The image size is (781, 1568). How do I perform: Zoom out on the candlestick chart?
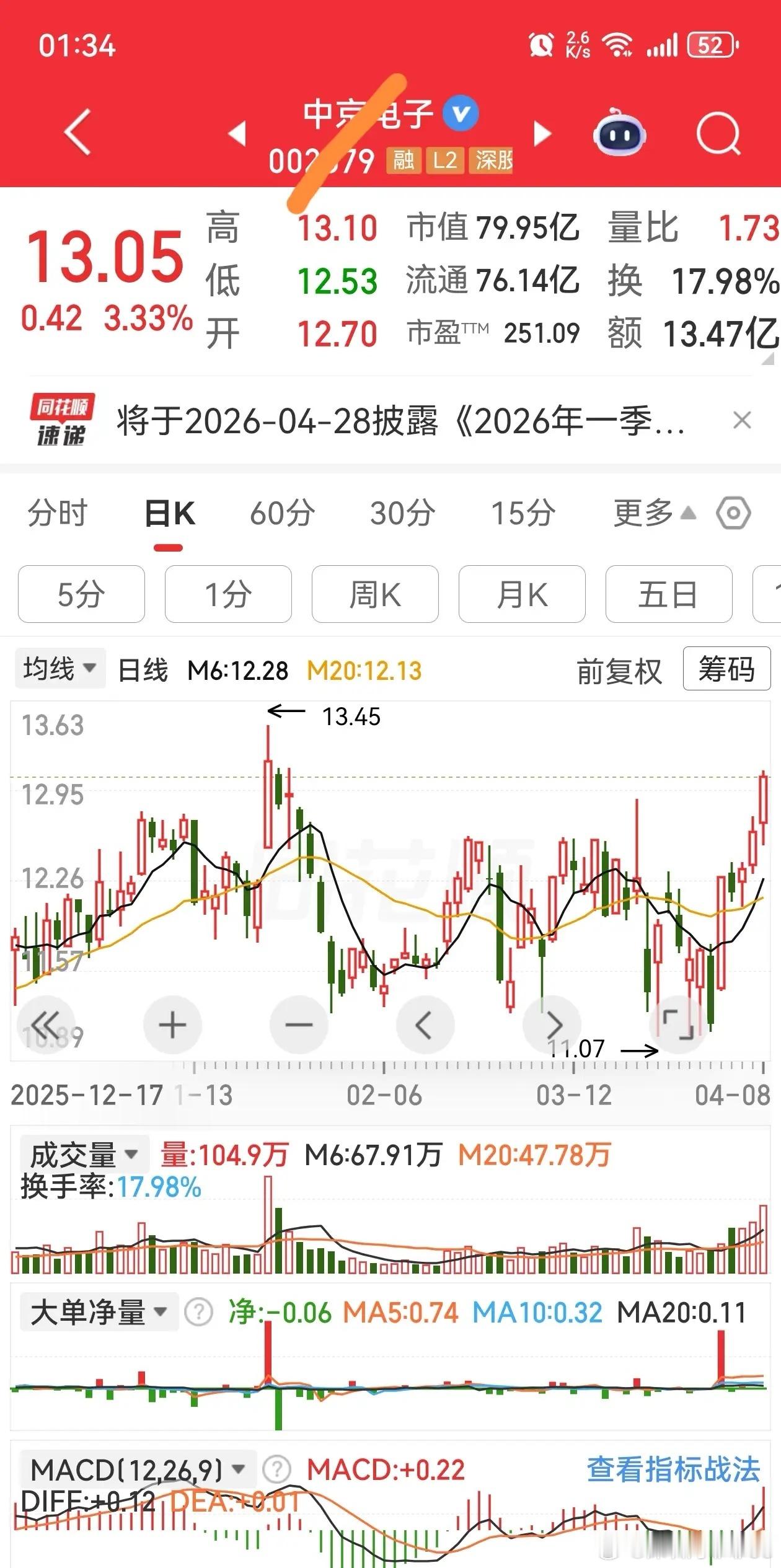(x=299, y=1026)
